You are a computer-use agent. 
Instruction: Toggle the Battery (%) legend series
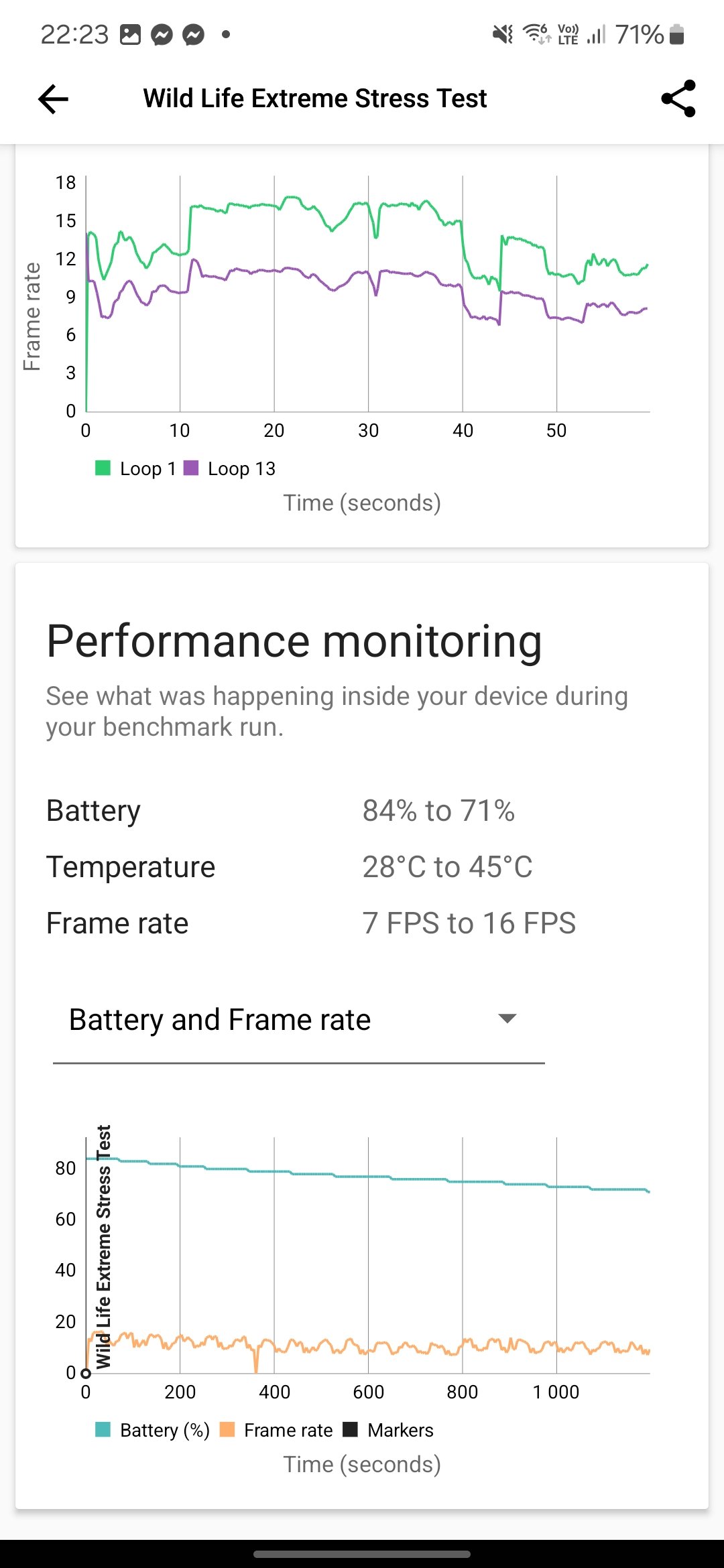[153, 1430]
